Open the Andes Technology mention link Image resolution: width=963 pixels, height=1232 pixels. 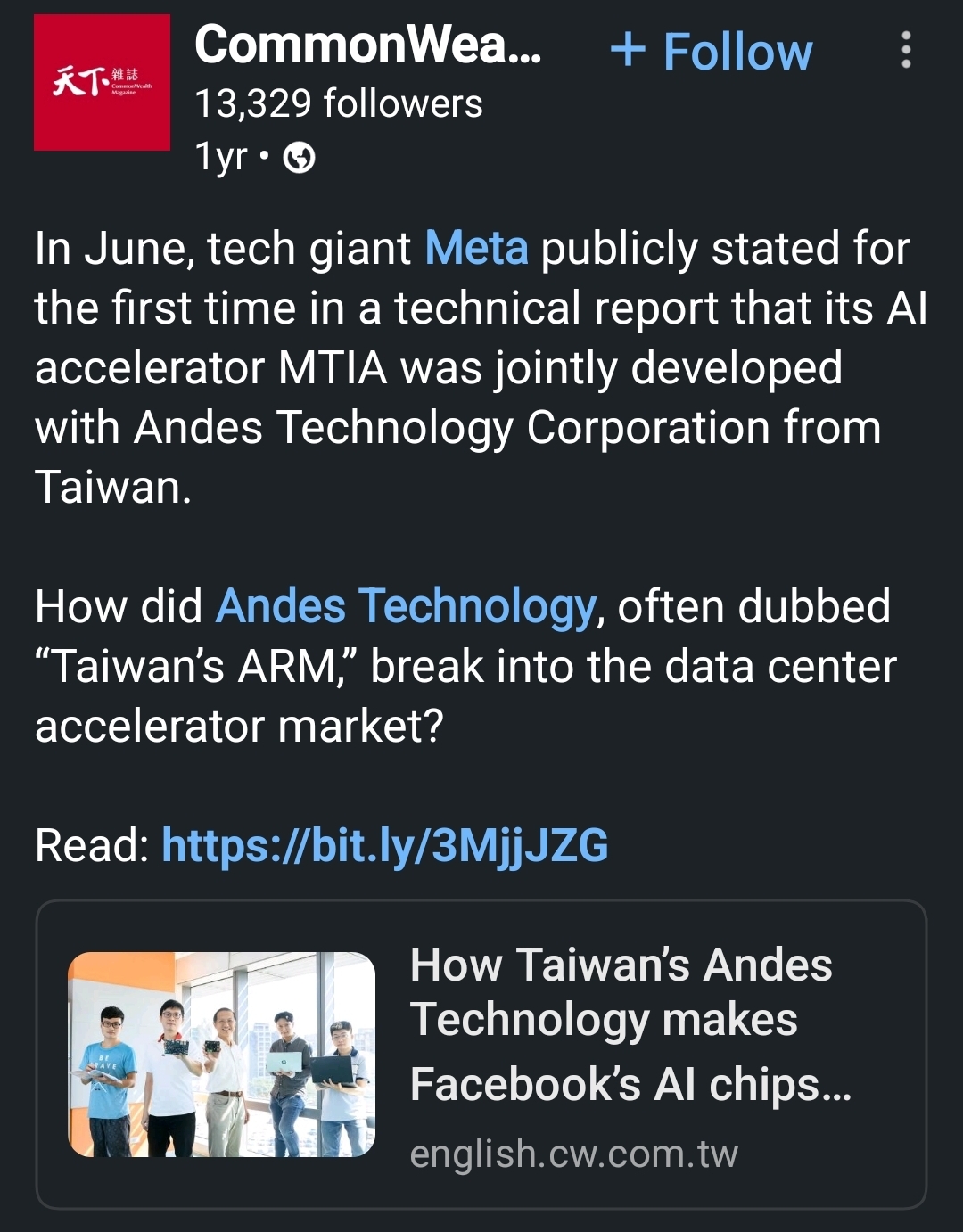coord(406,607)
